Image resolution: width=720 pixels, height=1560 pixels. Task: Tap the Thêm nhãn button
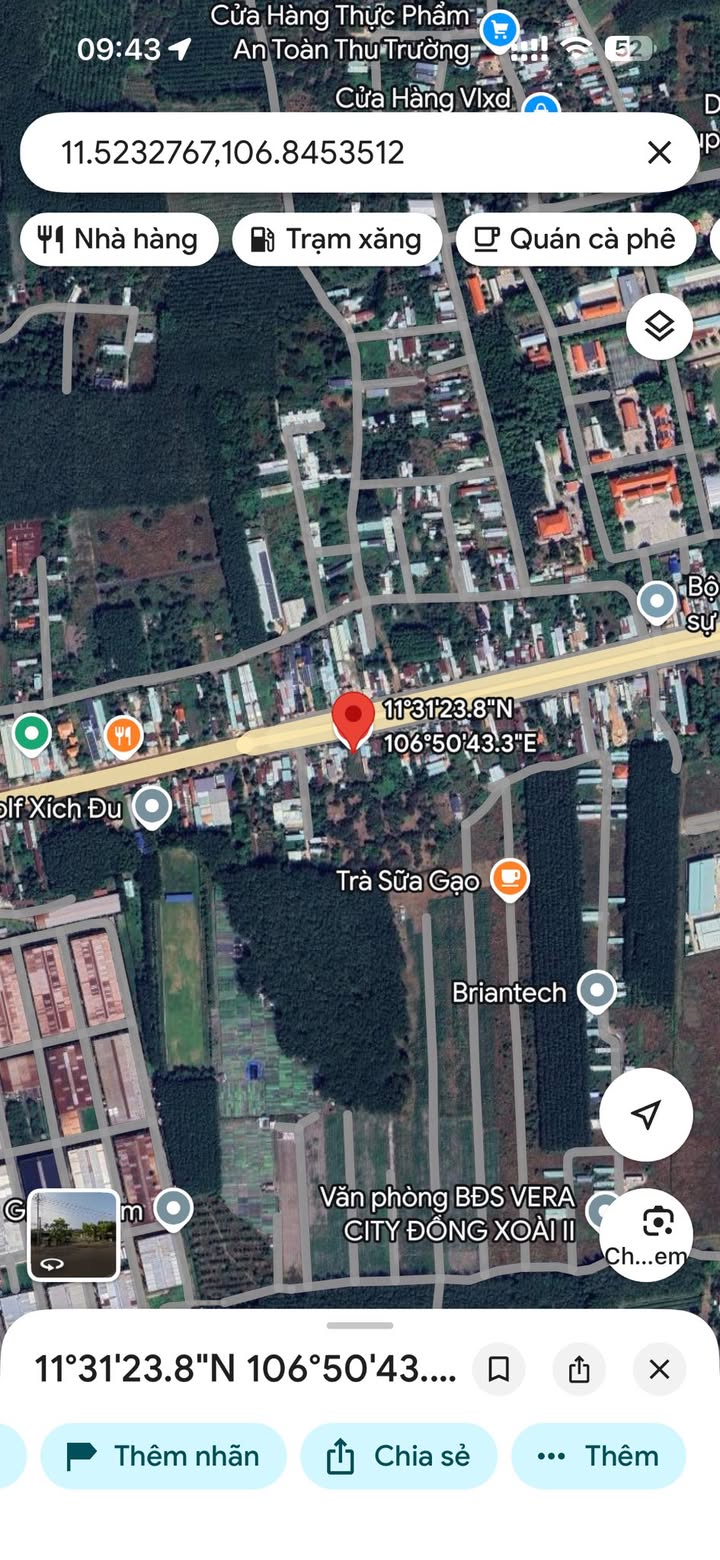[x=163, y=1456]
